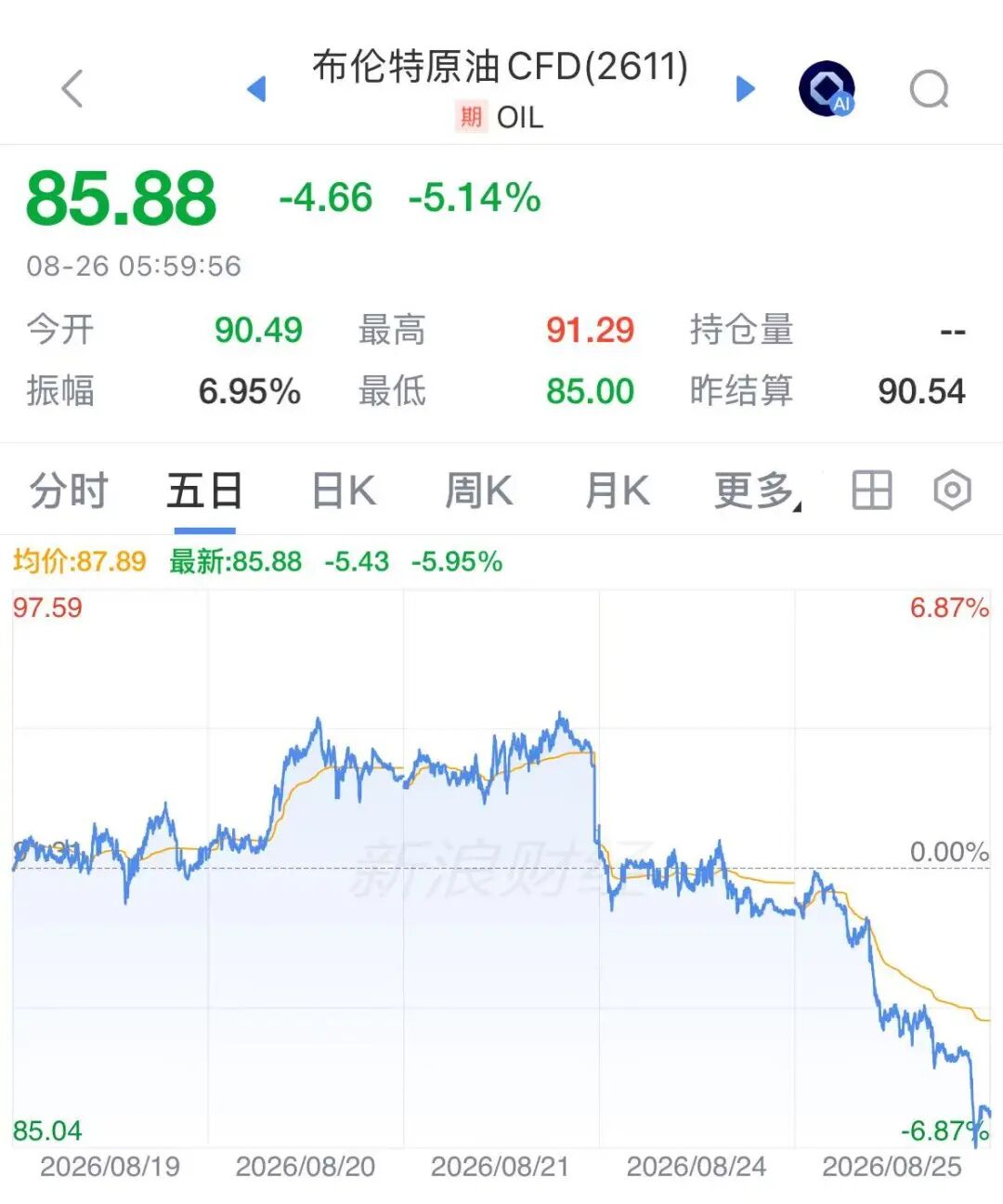The image size is (1003, 1204).
Task: Show the 月K chart
Action: coord(618,491)
